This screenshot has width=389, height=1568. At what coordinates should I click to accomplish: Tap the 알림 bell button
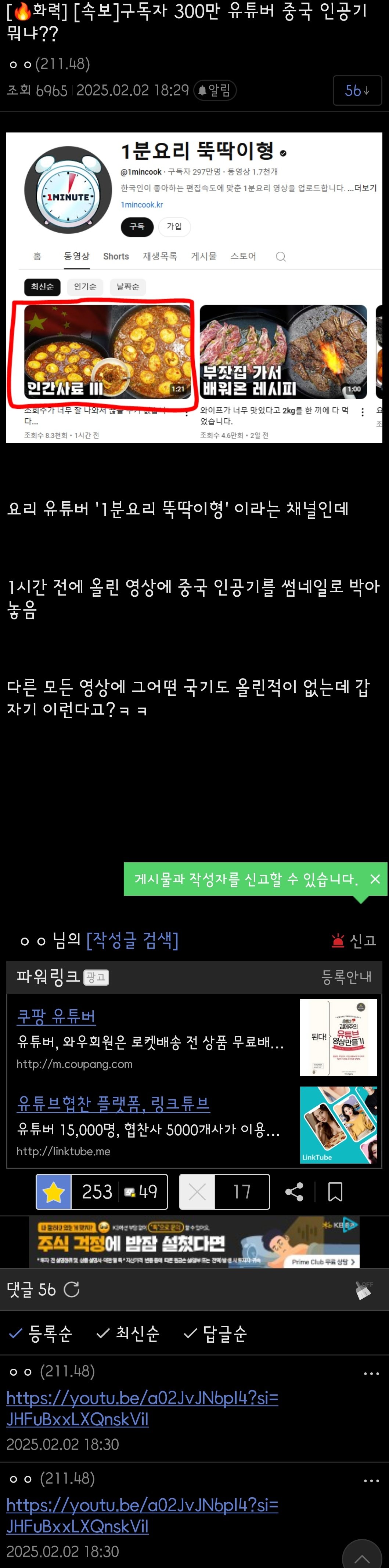215,90
